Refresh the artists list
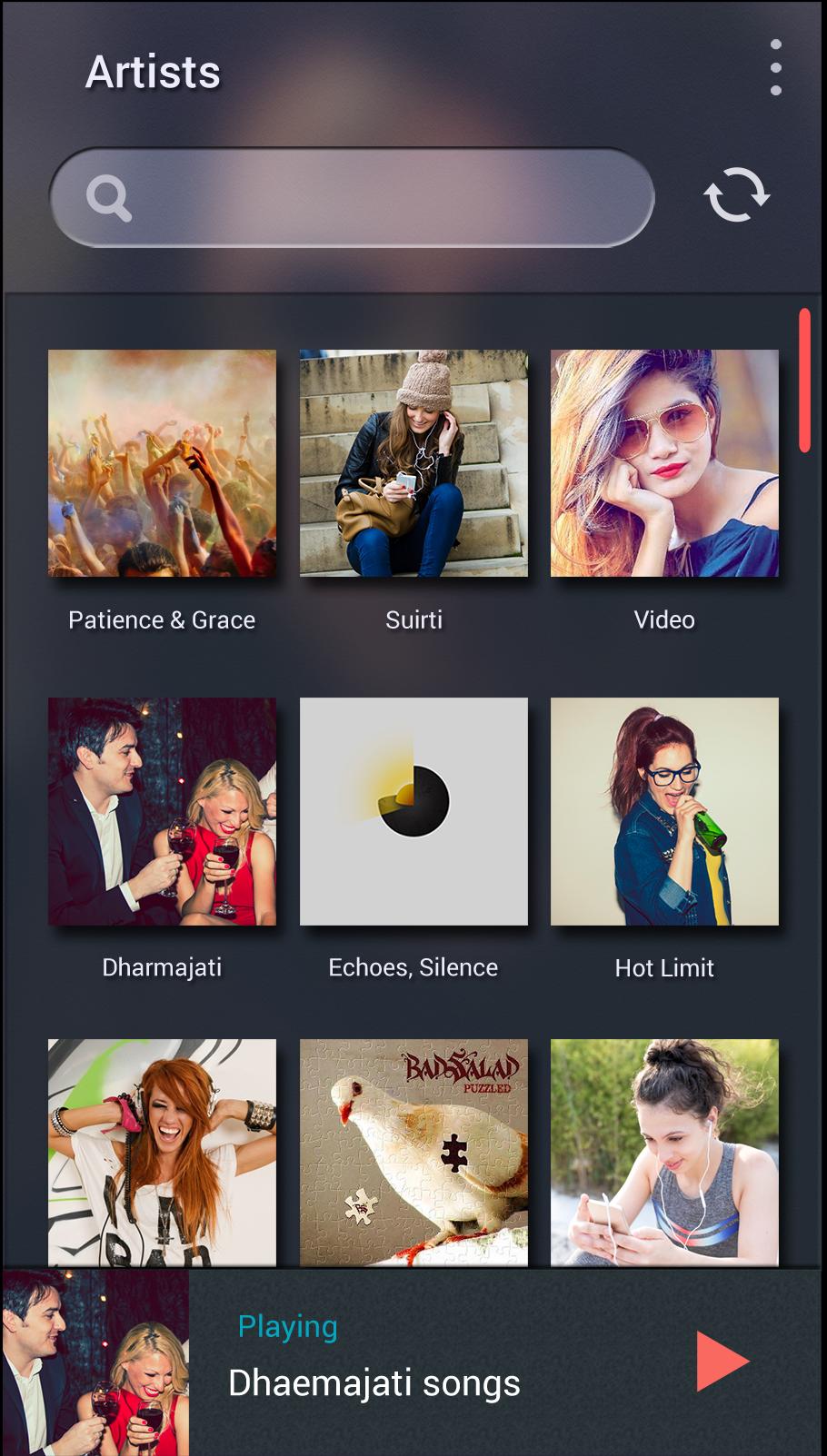Image resolution: width=827 pixels, height=1456 pixels. click(x=736, y=194)
